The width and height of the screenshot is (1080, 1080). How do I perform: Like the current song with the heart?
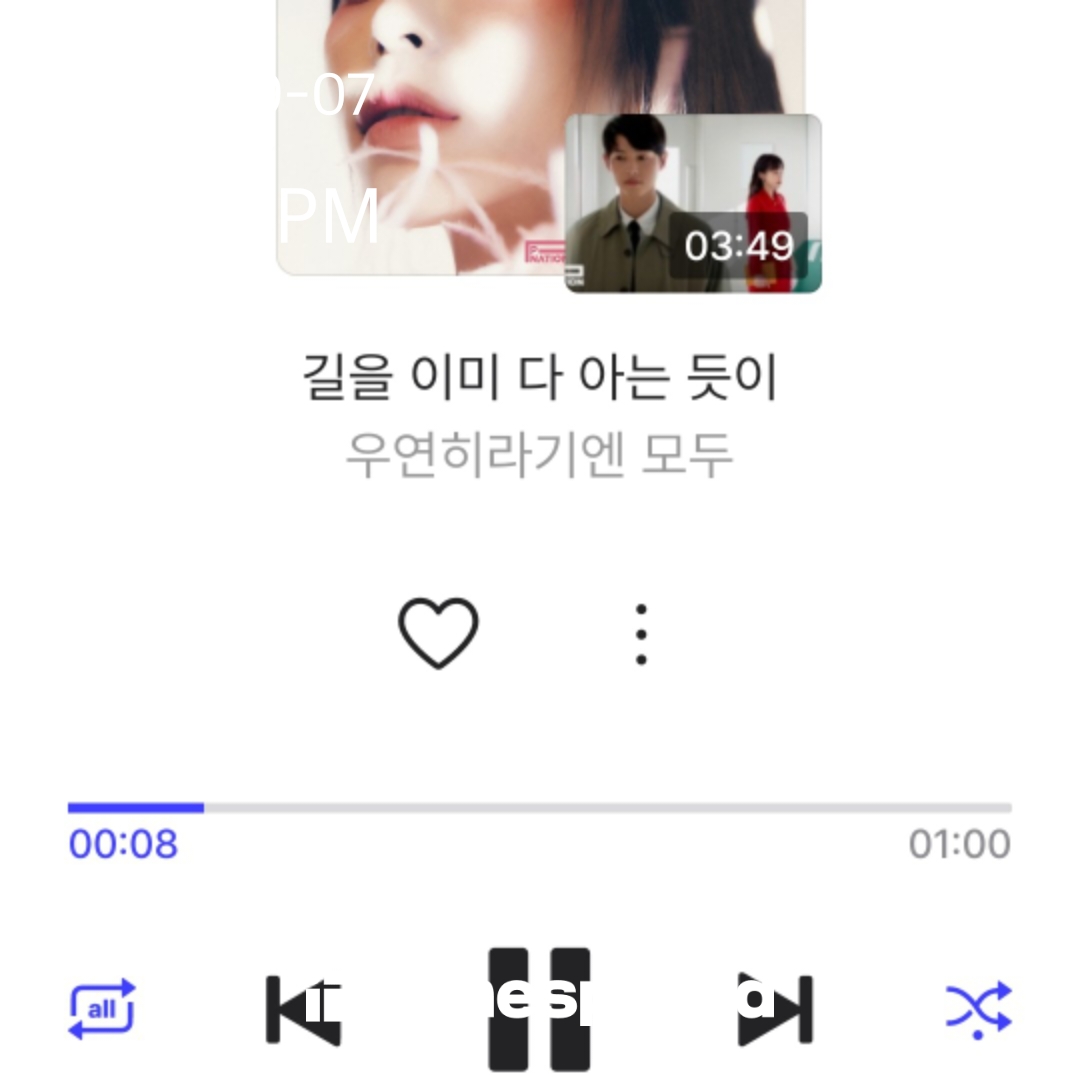point(438,634)
